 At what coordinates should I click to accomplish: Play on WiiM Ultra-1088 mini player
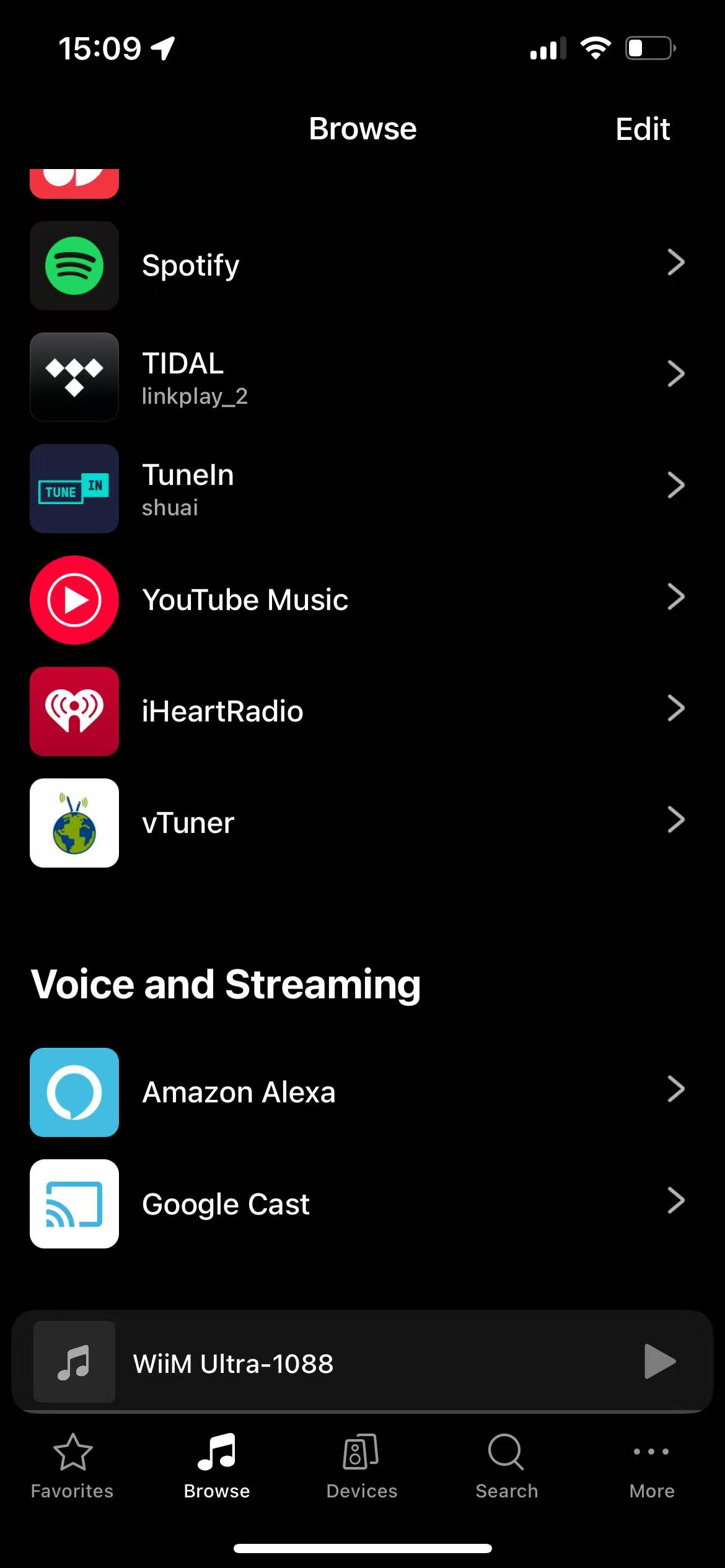tap(659, 1361)
